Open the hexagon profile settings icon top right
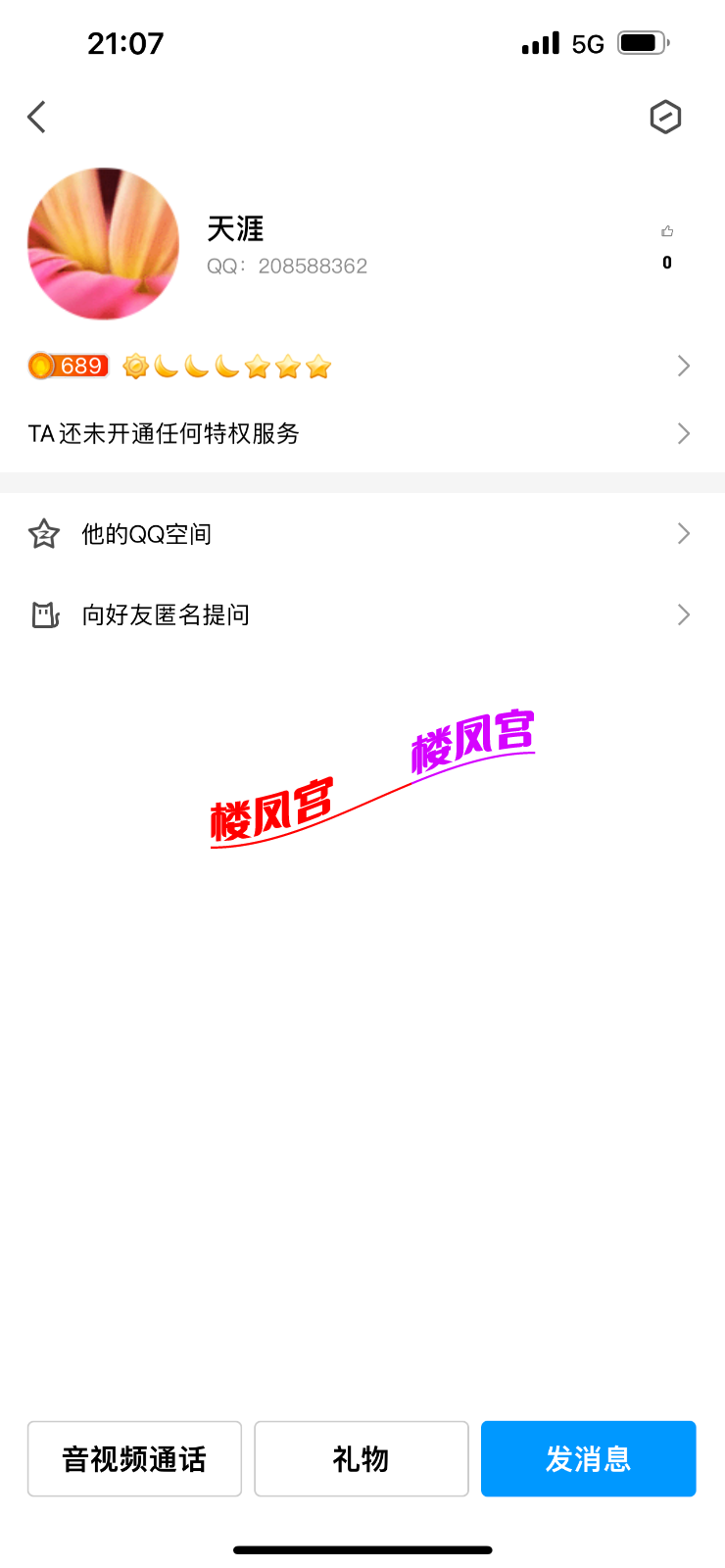 point(665,117)
